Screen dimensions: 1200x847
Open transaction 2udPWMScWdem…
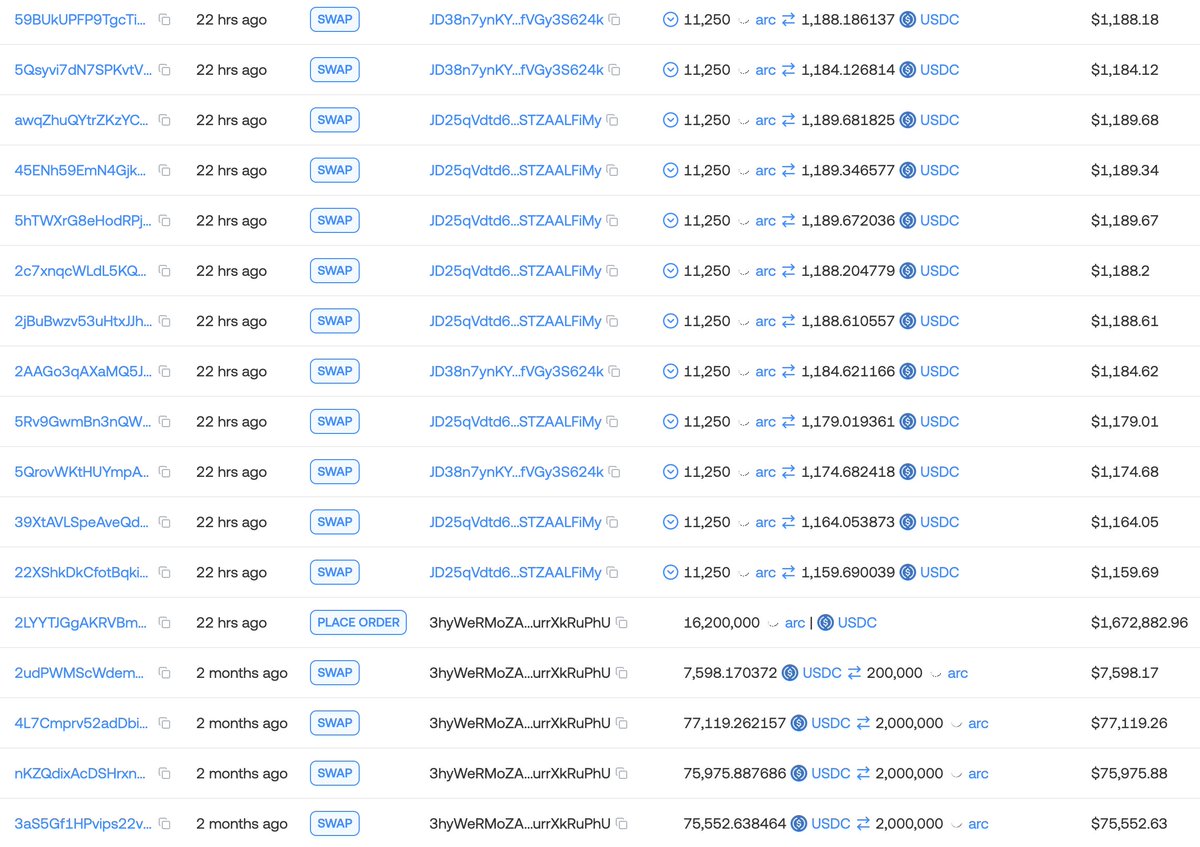(x=80, y=673)
